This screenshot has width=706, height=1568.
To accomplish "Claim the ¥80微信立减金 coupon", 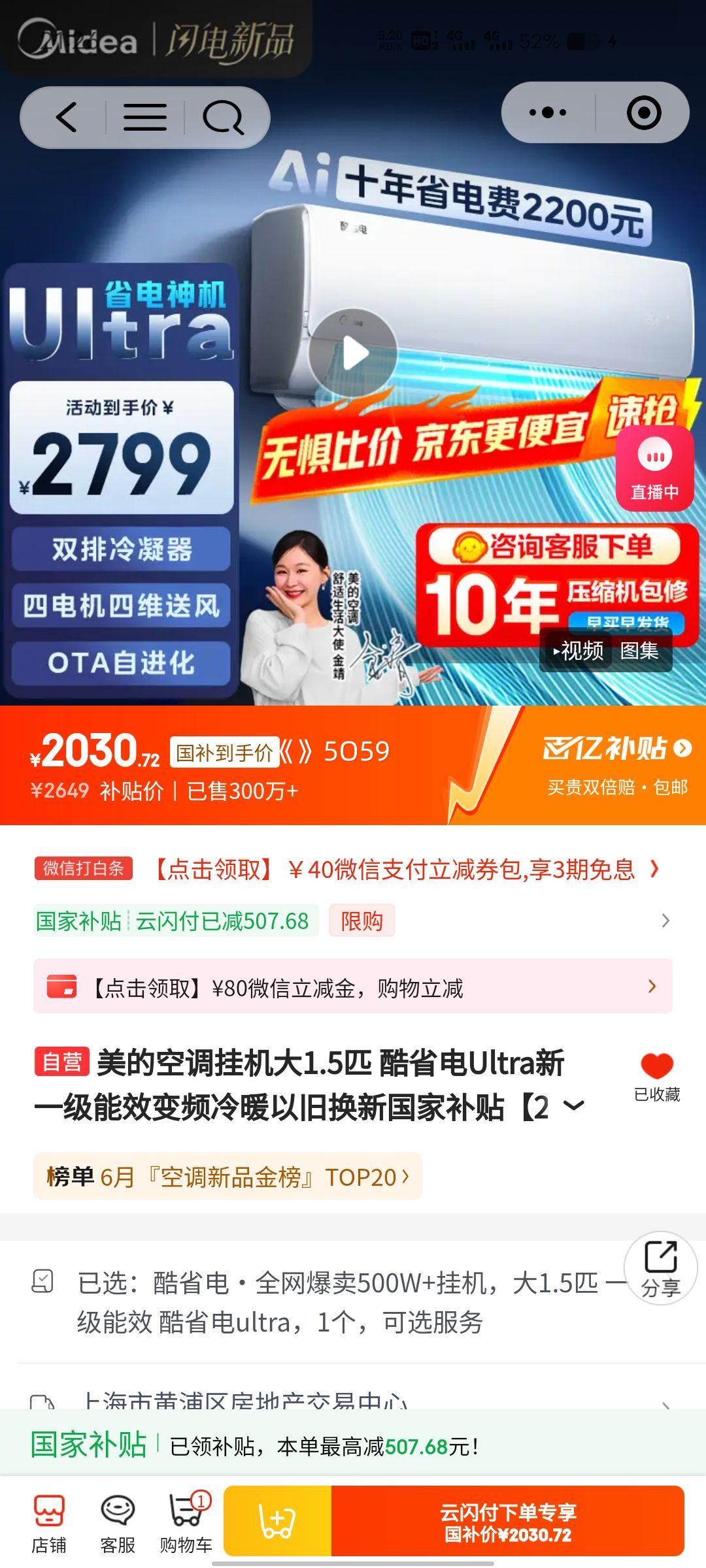I will click(x=353, y=987).
